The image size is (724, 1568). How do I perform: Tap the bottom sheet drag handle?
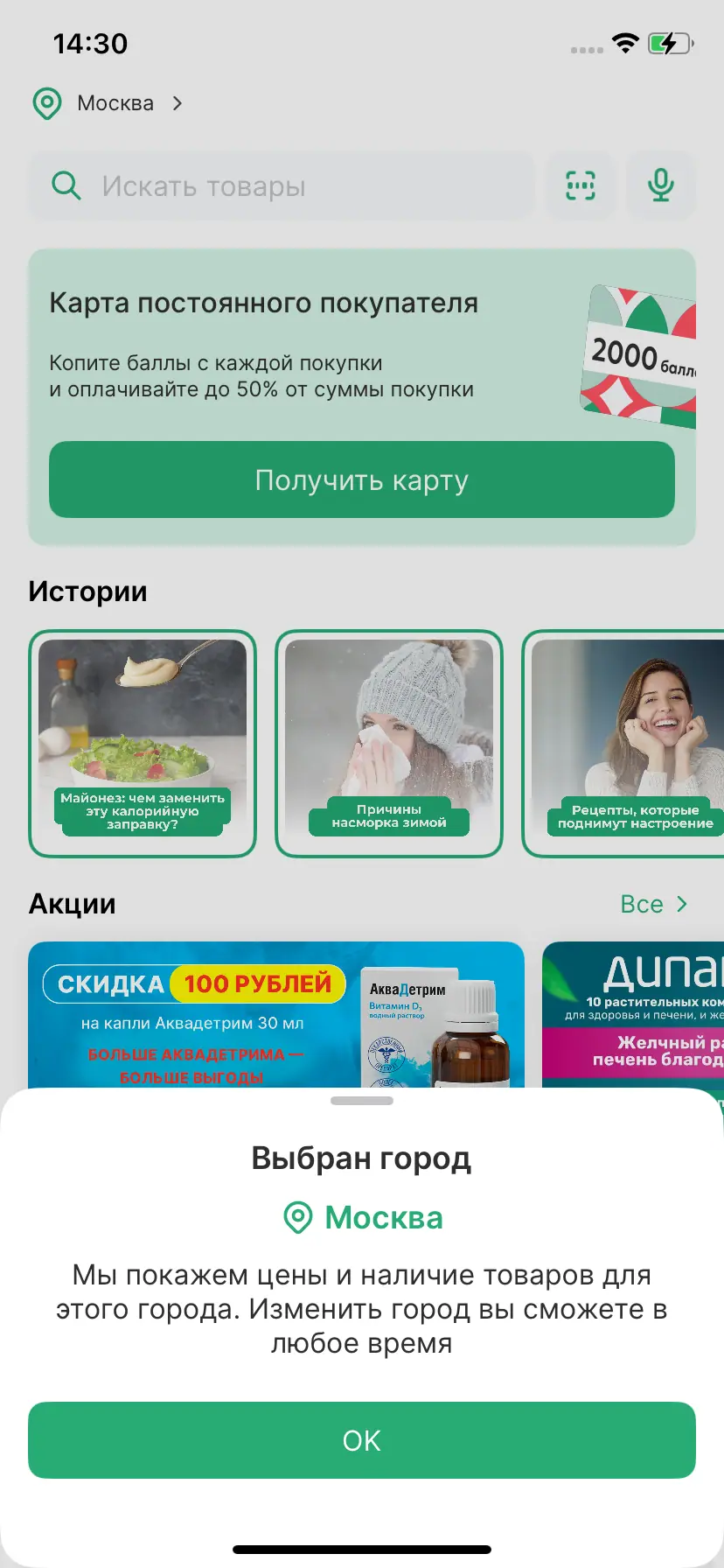361,1101
